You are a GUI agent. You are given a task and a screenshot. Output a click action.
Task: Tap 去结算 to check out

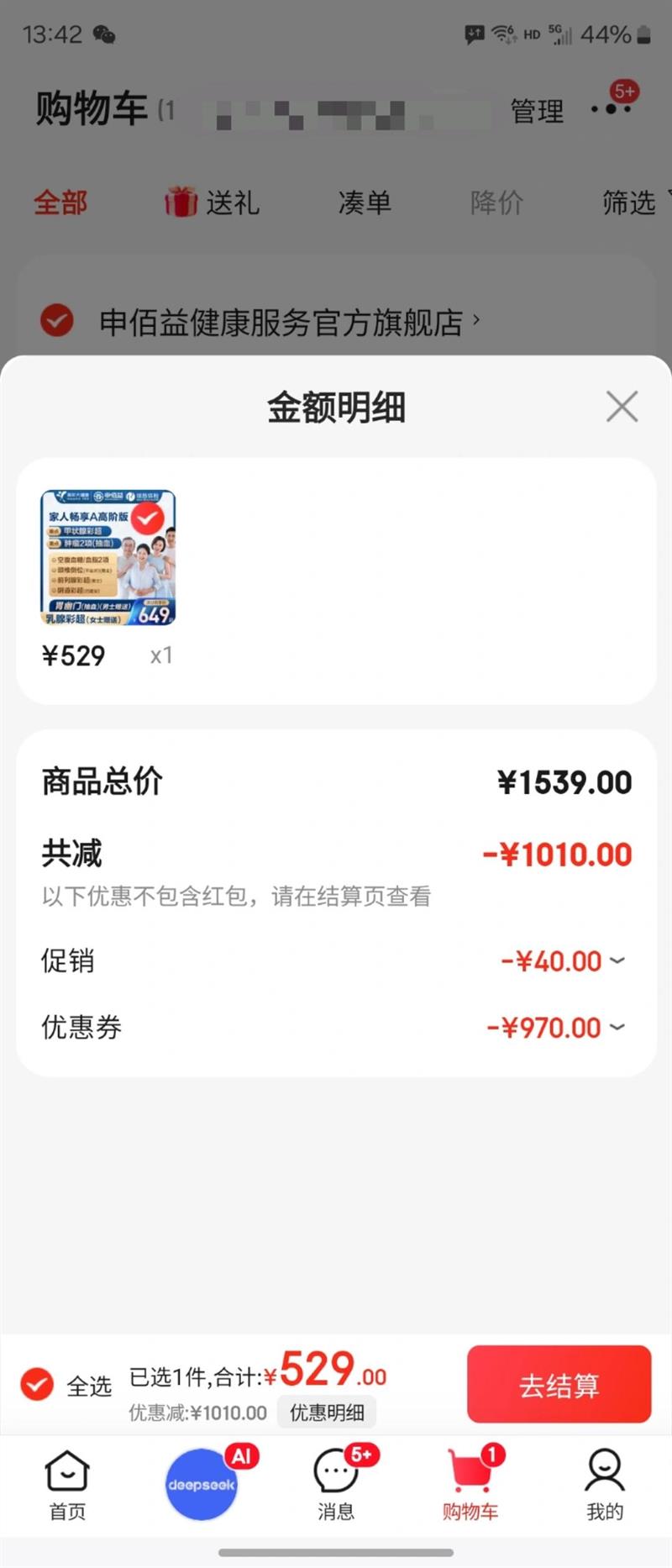[559, 1385]
